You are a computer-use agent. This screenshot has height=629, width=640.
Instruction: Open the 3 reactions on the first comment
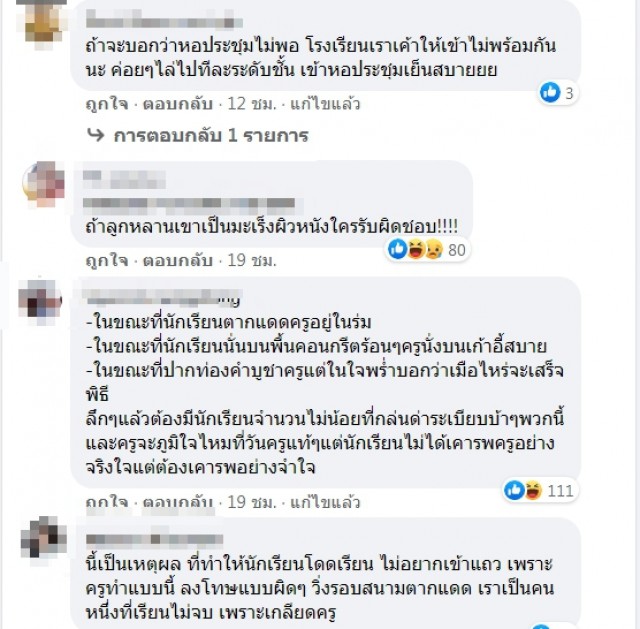pyautogui.click(x=558, y=93)
